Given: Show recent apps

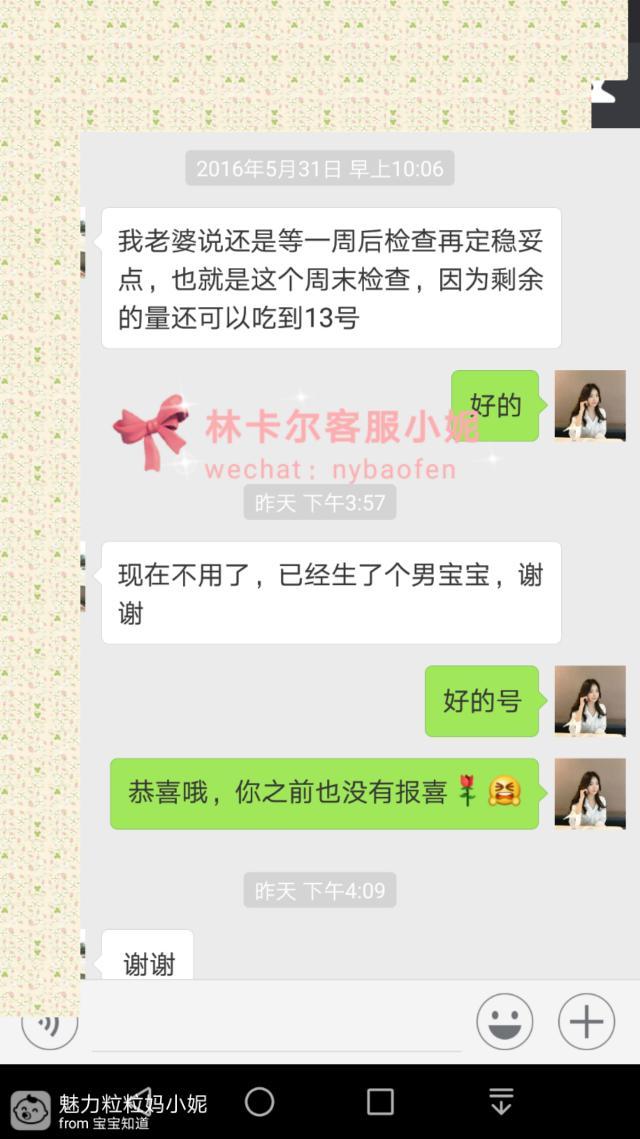Looking at the screenshot, I should click(380, 1101).
